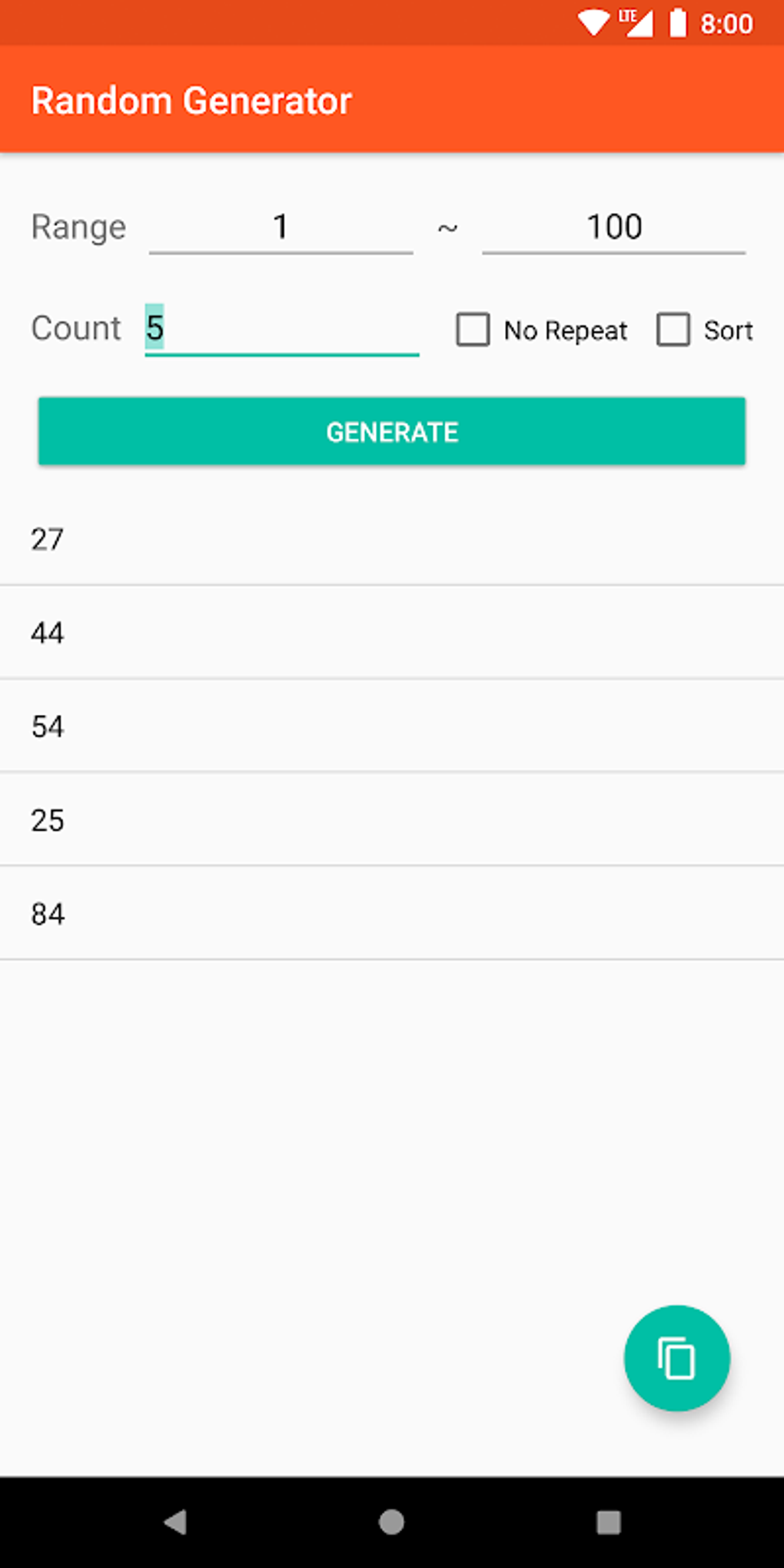Click the range maximum field showing 100
Screen dimensions: 784x1568
614,225
